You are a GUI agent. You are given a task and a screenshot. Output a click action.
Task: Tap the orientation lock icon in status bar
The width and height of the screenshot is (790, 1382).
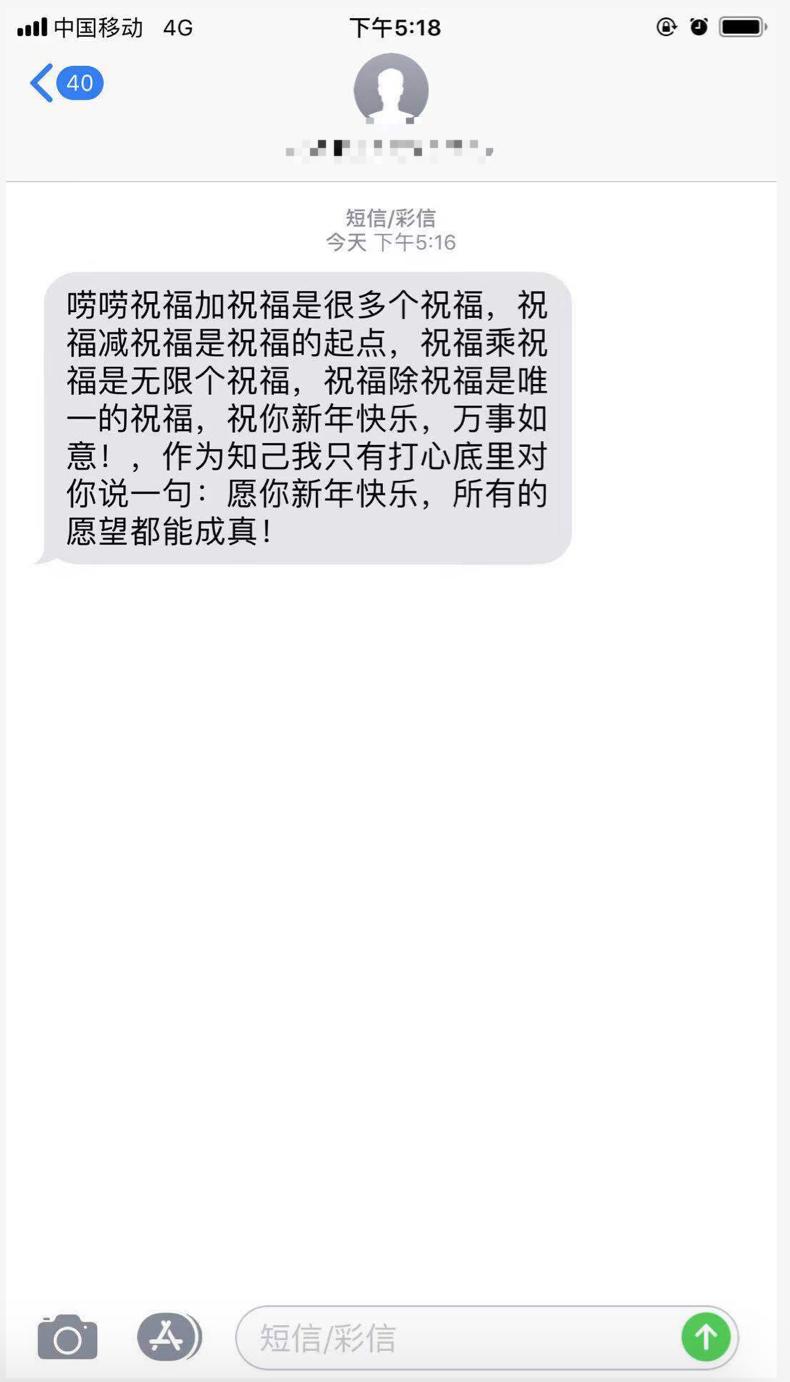666,27
